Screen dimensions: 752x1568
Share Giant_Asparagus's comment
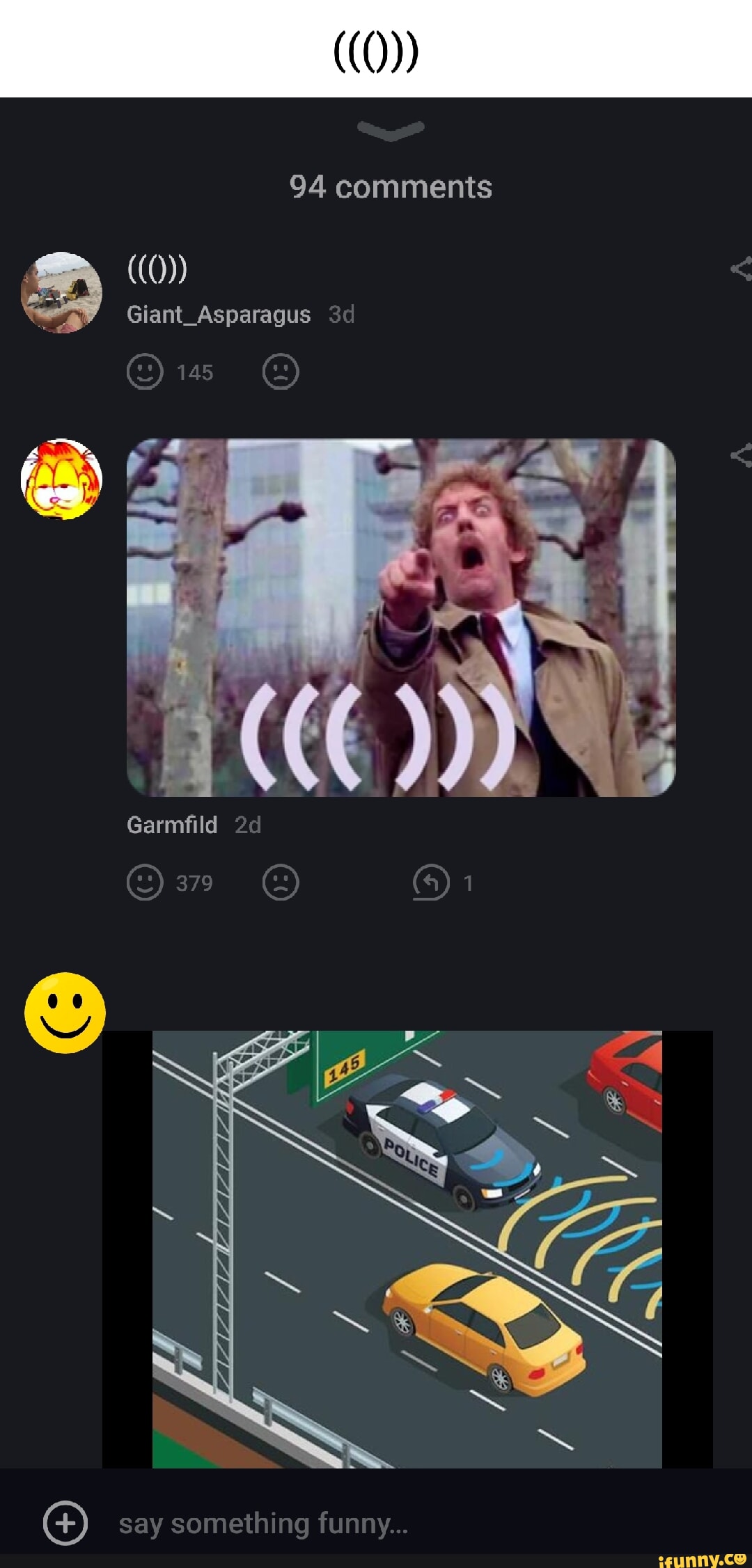coord(741,269)
